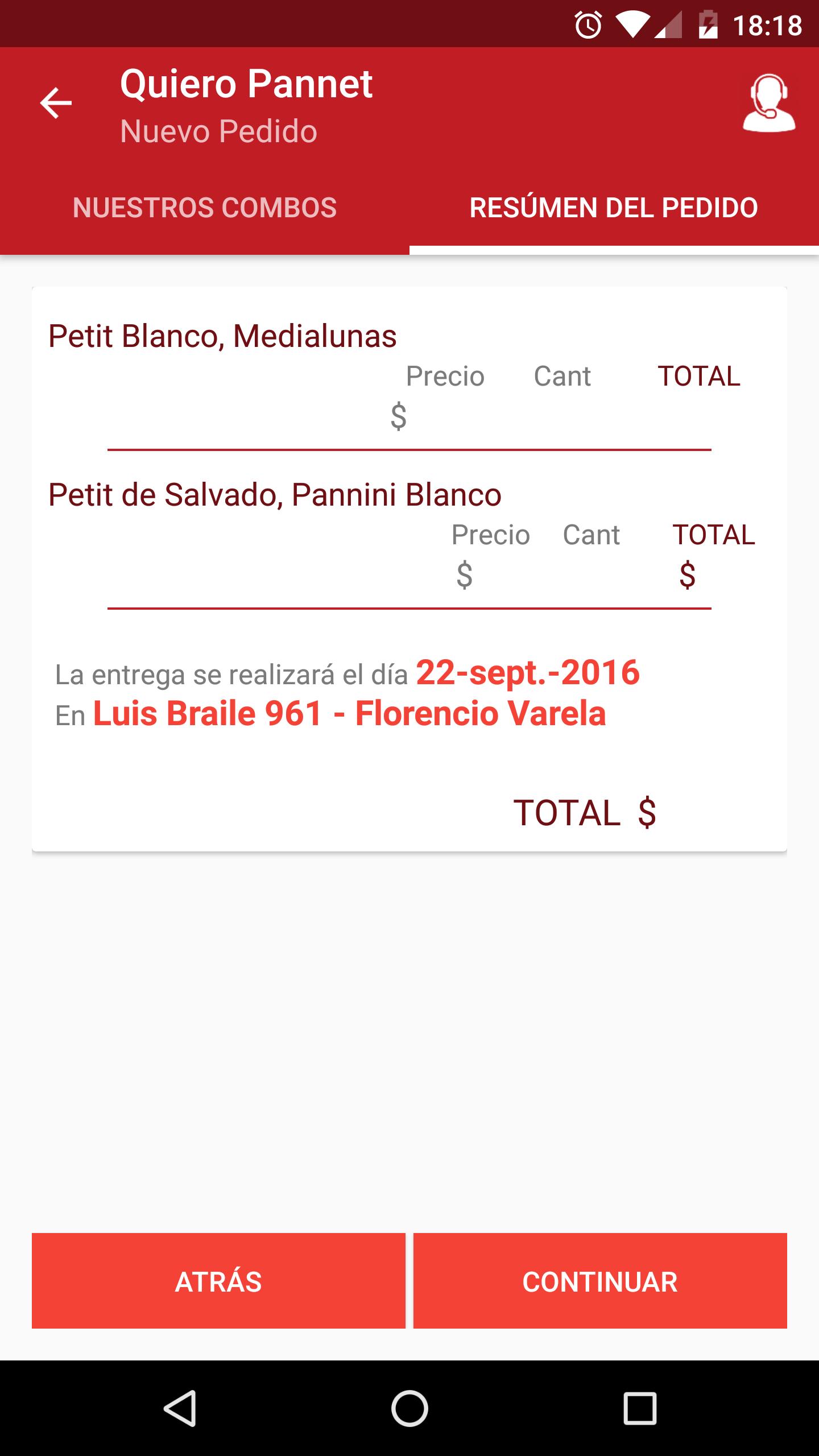Switch to the Nuestros Combos tab

pyautogui.click(x=205, y=208)
